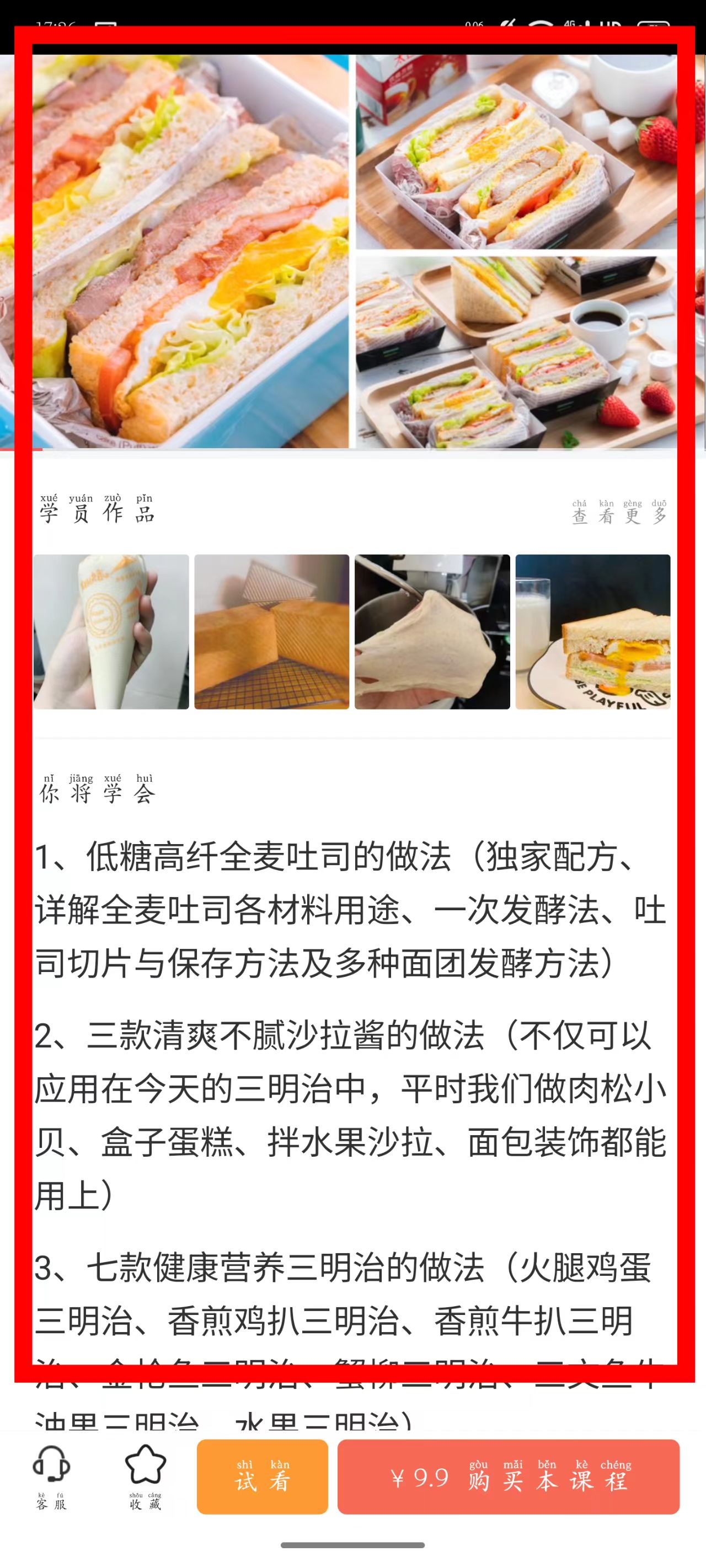The image size is (706, 1568).
Task: Open the stretched dough student work photo
Action: pyautogui.click(x=432, y=631)
